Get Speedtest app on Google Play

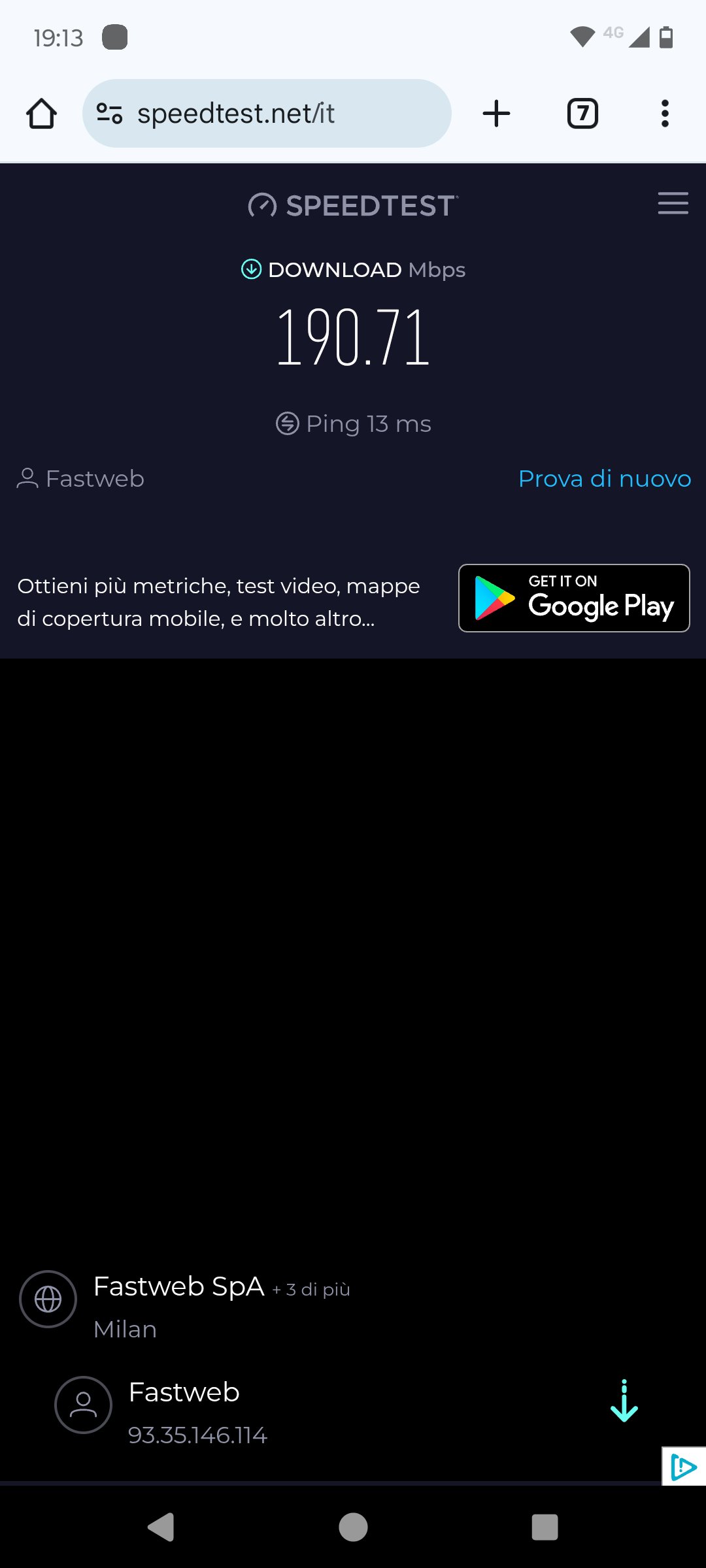(574, 598)
